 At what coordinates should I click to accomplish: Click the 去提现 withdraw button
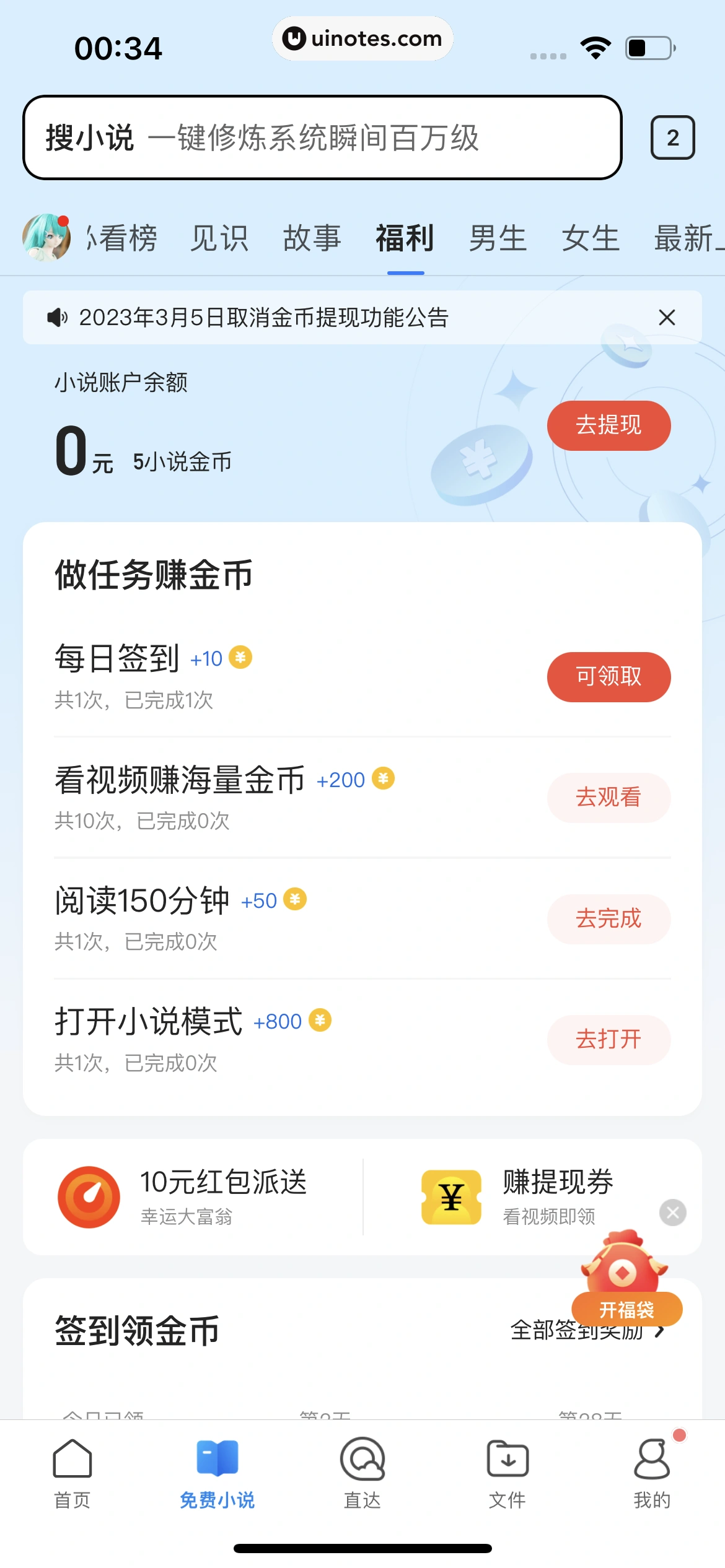(x=608, y=425)
